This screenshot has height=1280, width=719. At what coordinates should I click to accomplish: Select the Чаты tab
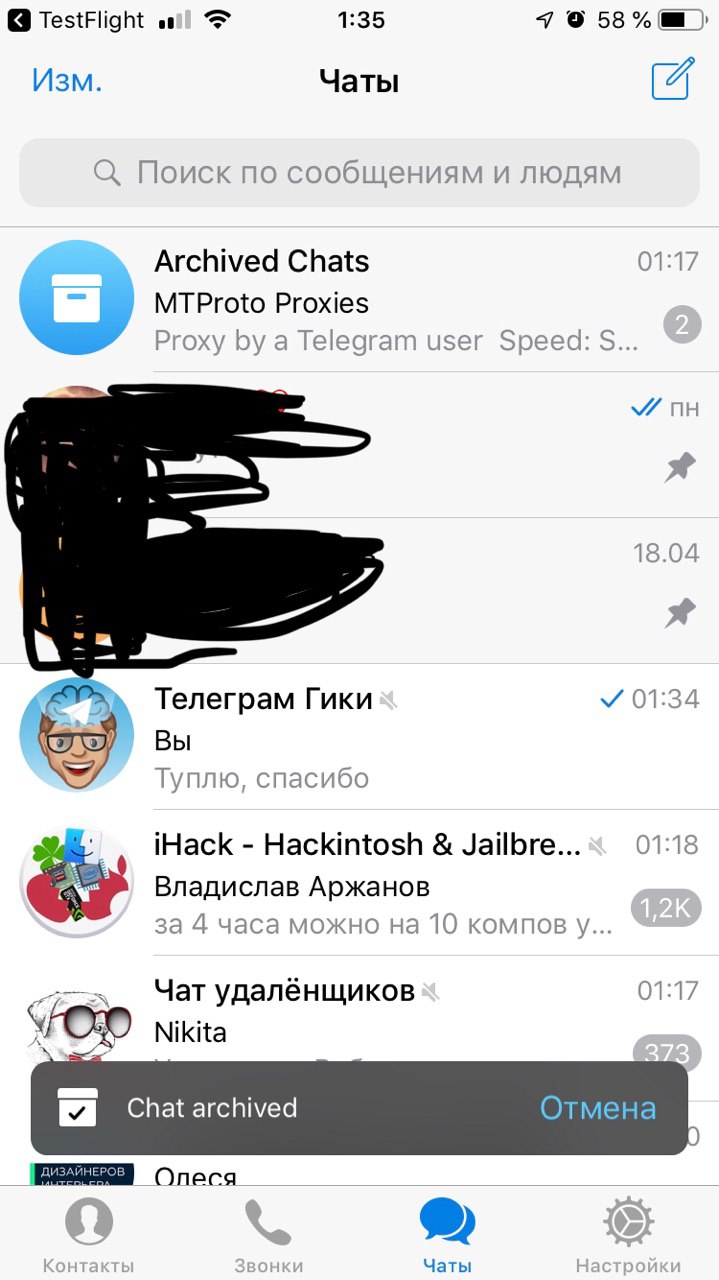pos(447,1236)
